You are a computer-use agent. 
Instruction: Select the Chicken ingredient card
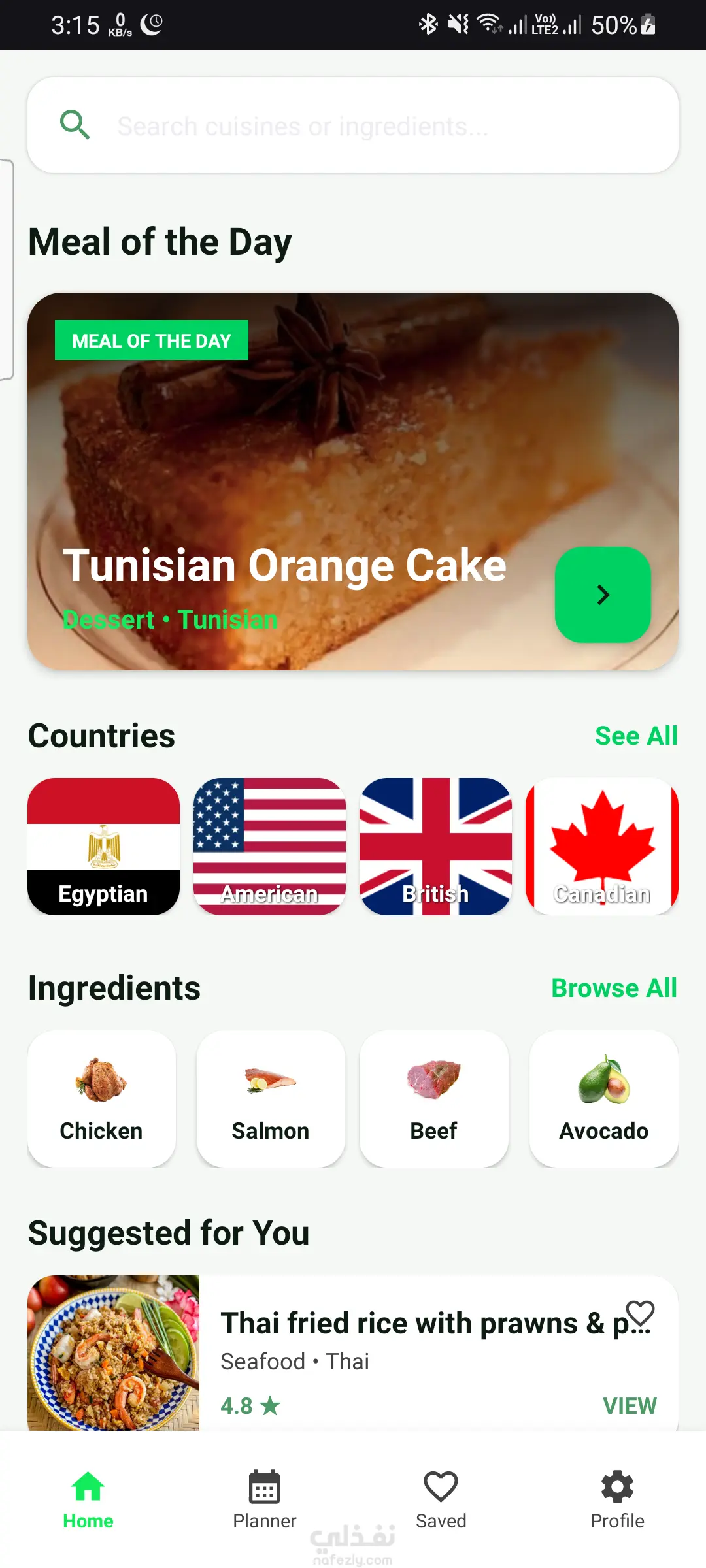101,1099
